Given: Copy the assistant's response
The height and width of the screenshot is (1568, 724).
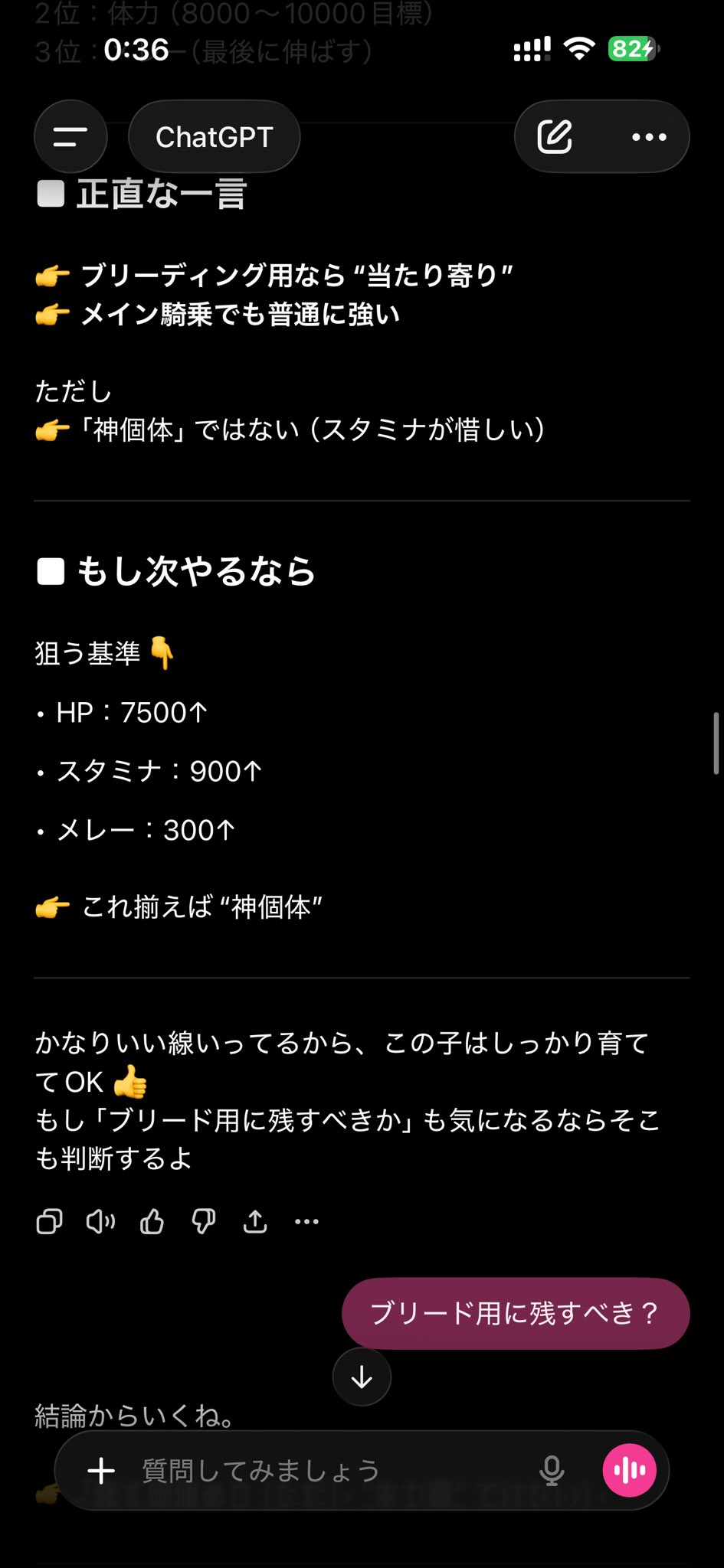Looking at the screenshot, I should [49, 1221].
